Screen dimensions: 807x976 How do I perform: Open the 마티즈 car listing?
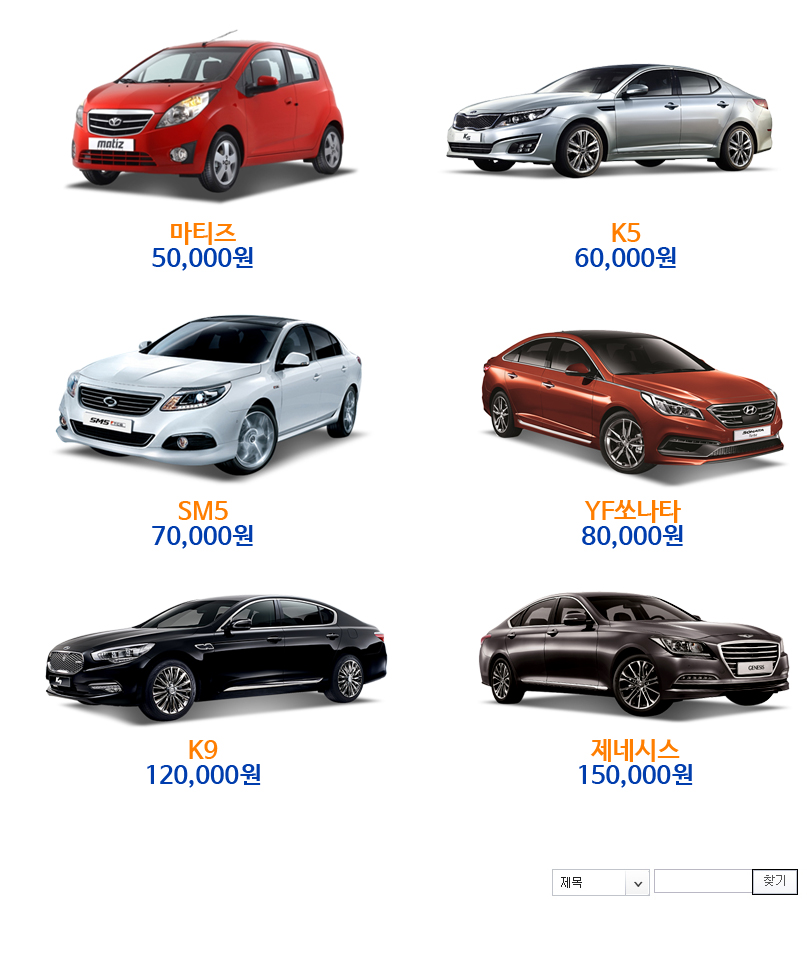[210, 115]
